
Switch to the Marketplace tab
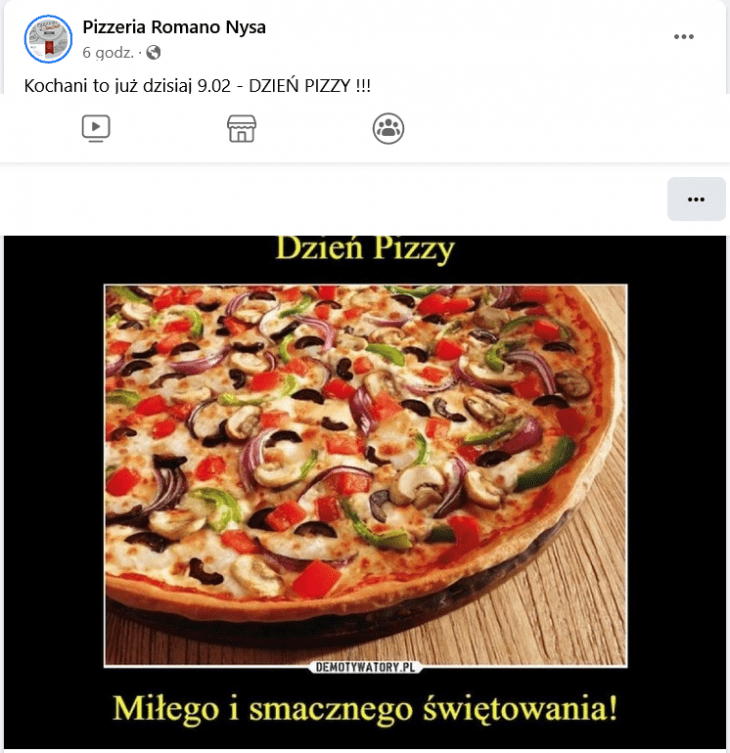[x=242, y=128]
